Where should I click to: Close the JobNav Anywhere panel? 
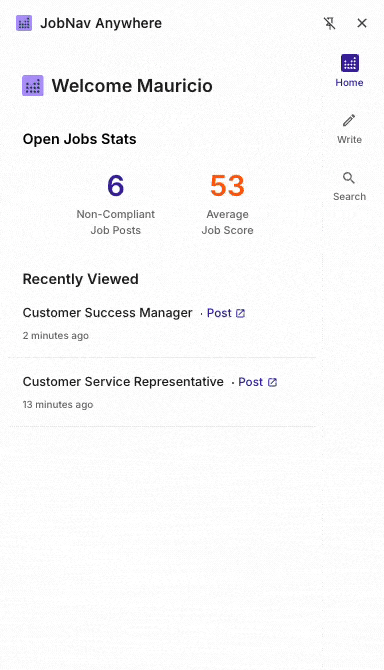(362, 23)
